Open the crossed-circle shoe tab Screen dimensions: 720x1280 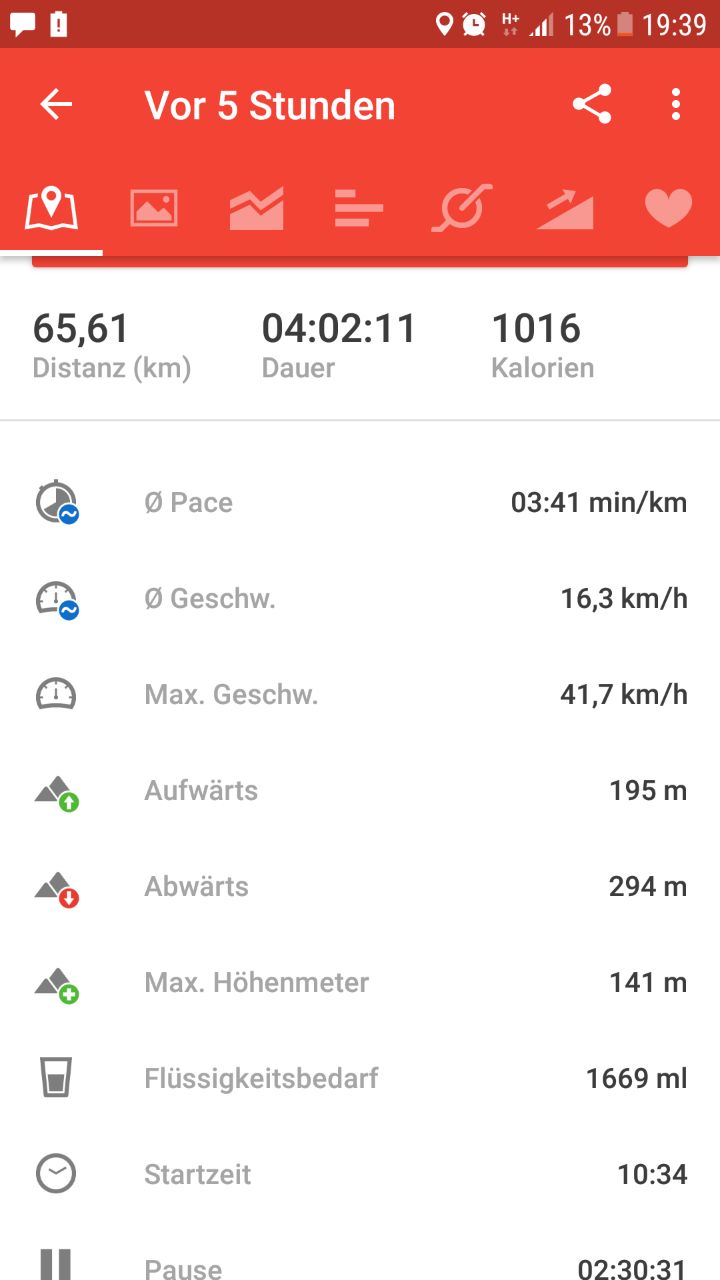pyautogui.click(x=462, y=208)
